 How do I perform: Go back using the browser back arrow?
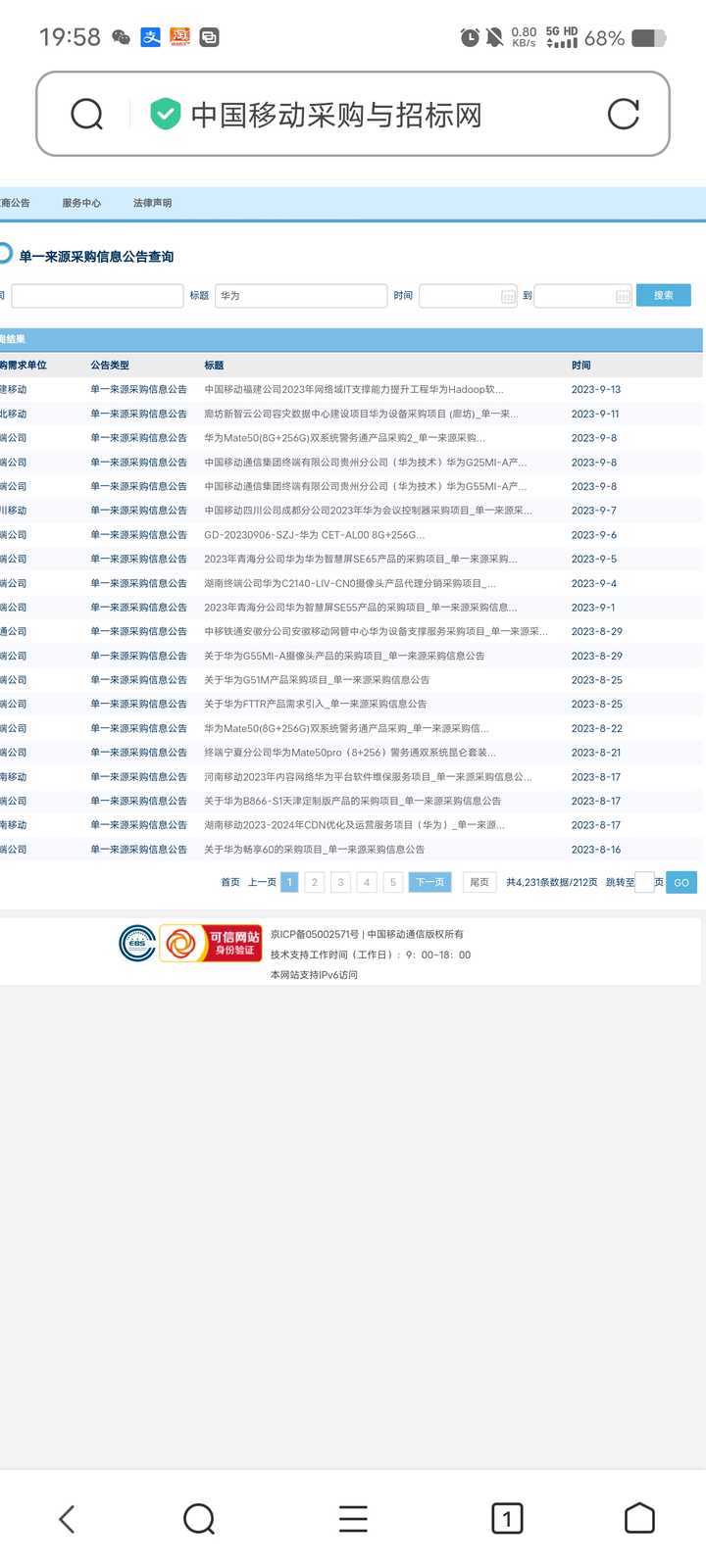coord(67,1519)
